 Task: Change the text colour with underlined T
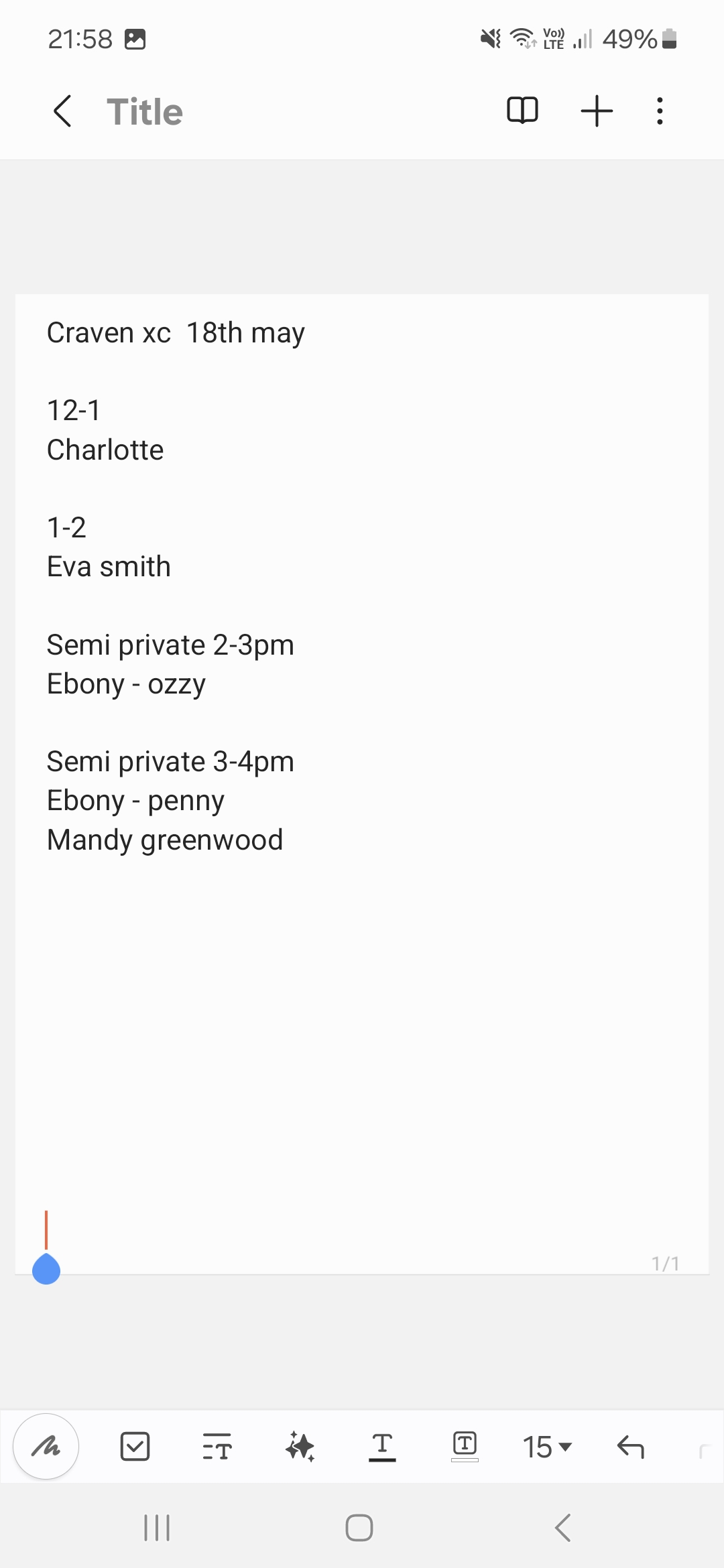click(x=382, y=1447)
